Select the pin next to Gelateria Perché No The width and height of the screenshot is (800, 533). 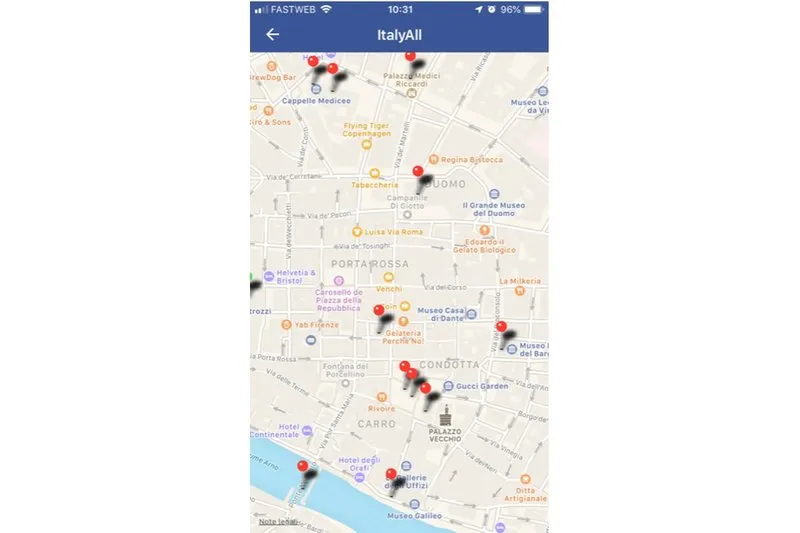tap(378, 312)
